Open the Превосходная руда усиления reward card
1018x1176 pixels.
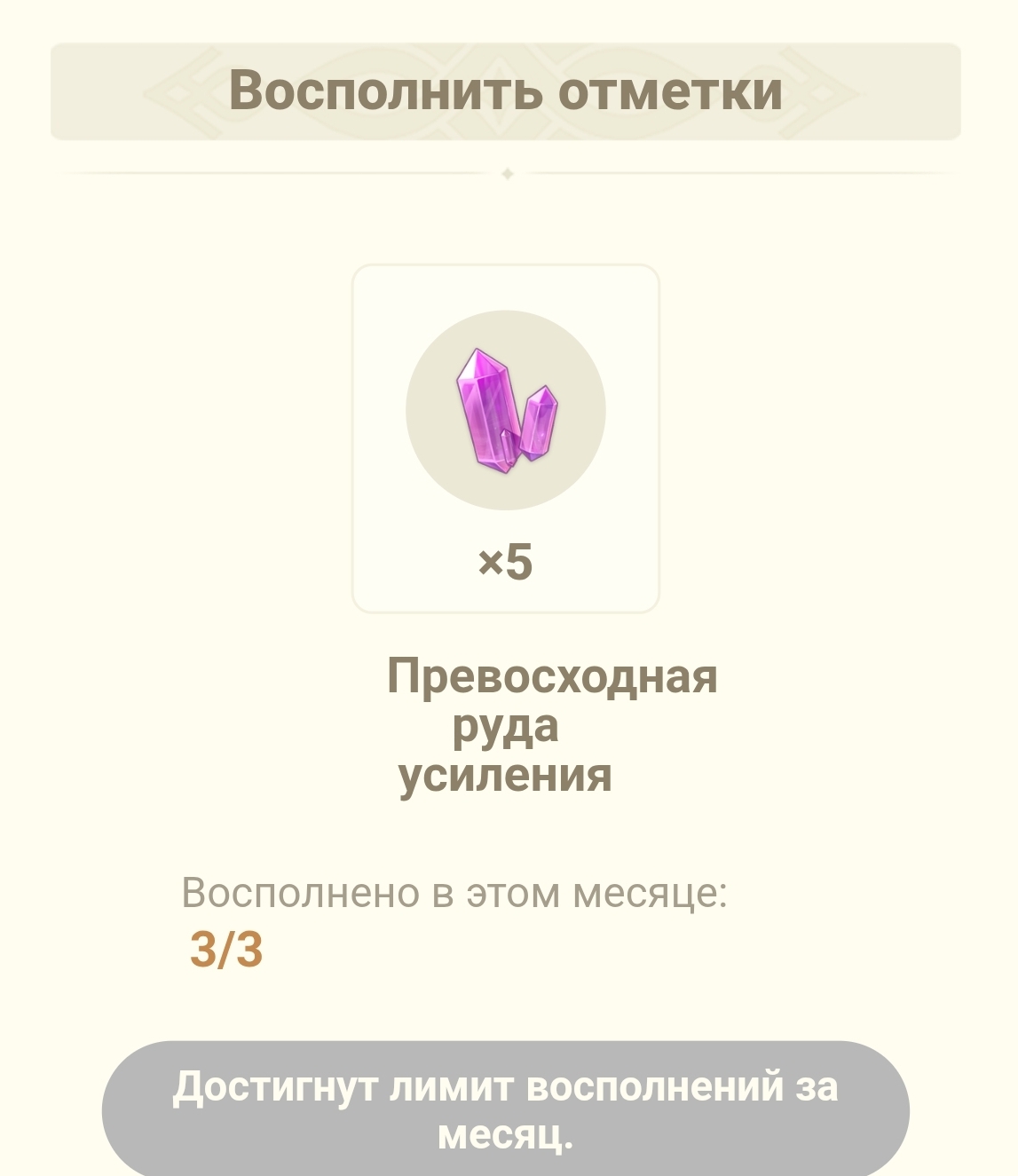click(506, 438)
